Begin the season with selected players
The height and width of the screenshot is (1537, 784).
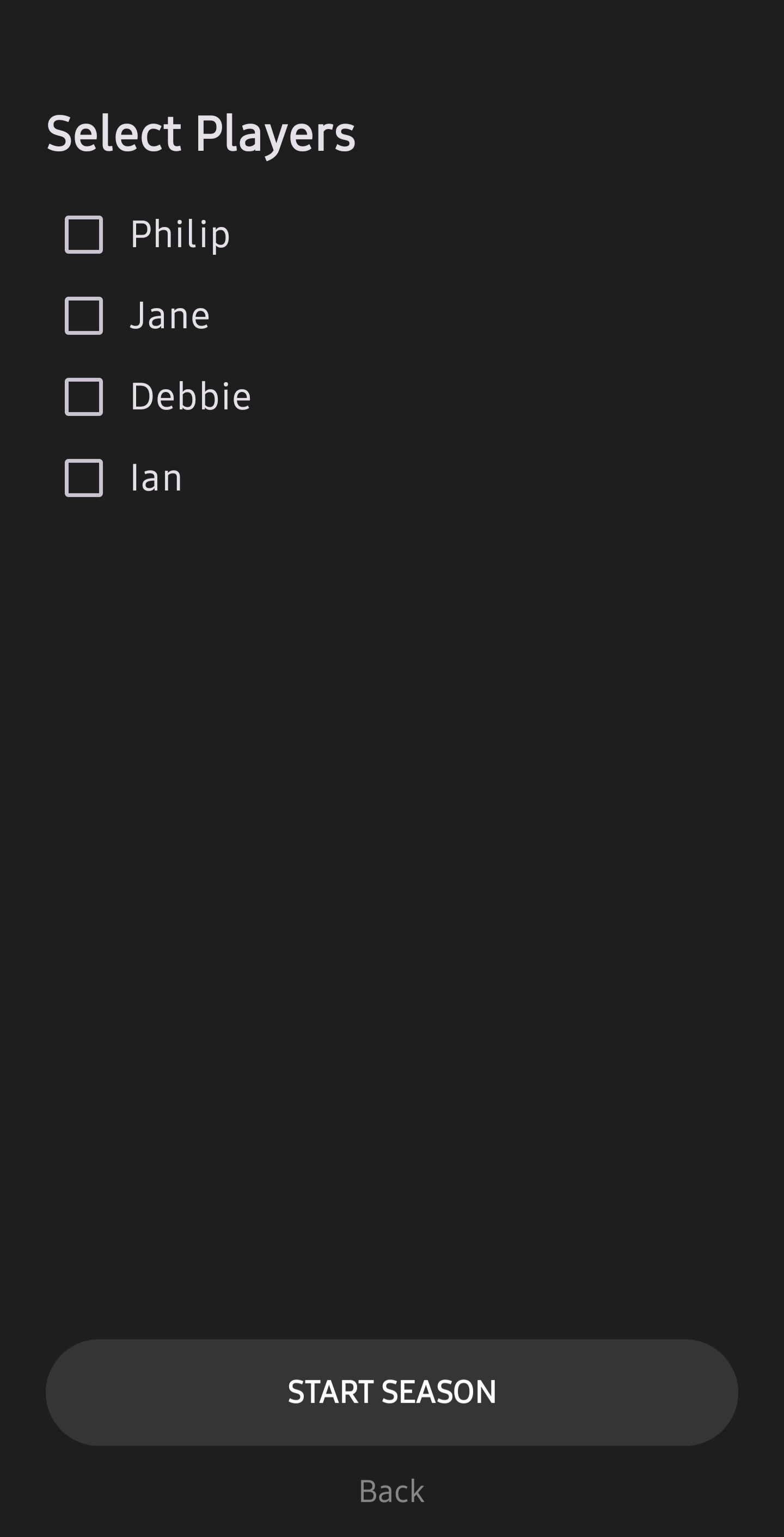[391, 1392]
